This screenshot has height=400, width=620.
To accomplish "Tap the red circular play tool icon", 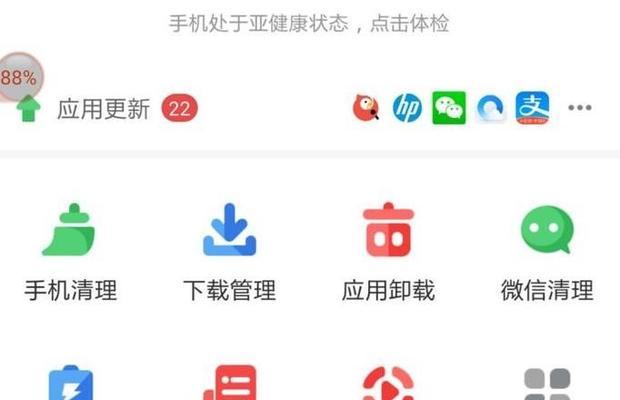I will (x=388, y=385).
